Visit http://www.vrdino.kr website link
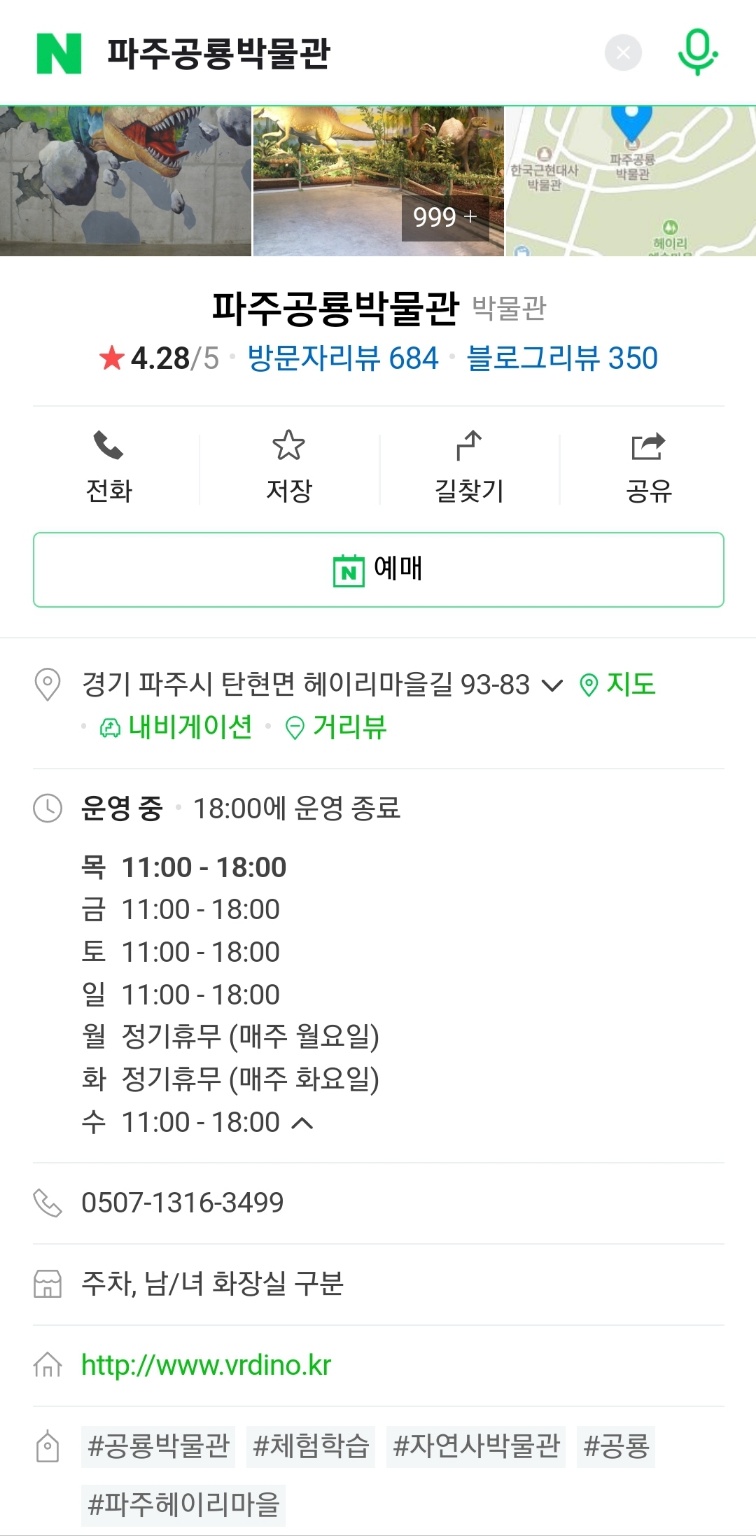The height and width of the screenshot is (1536, 756). pyautogui.click(x=207, y=1364)
